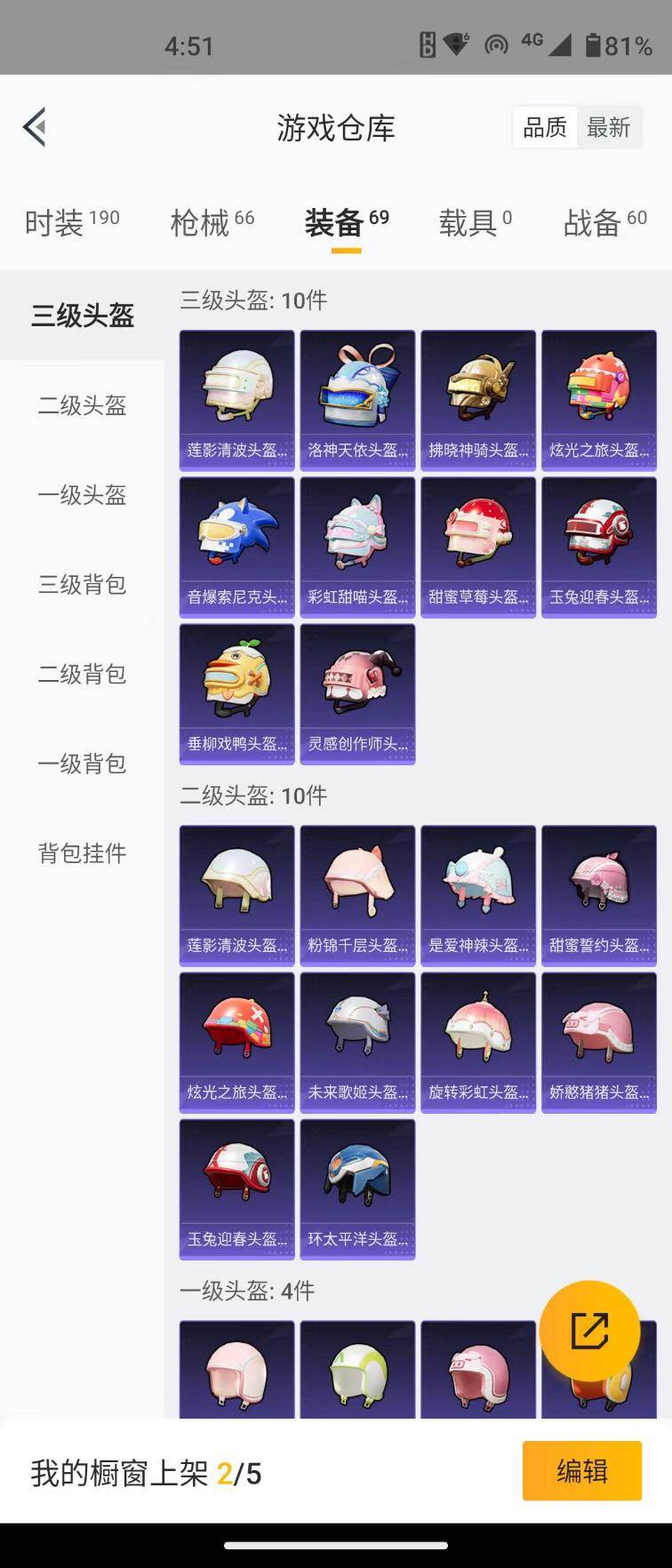
Task: Open the 背包挂件 category
Action: click(x=82, y=853)
